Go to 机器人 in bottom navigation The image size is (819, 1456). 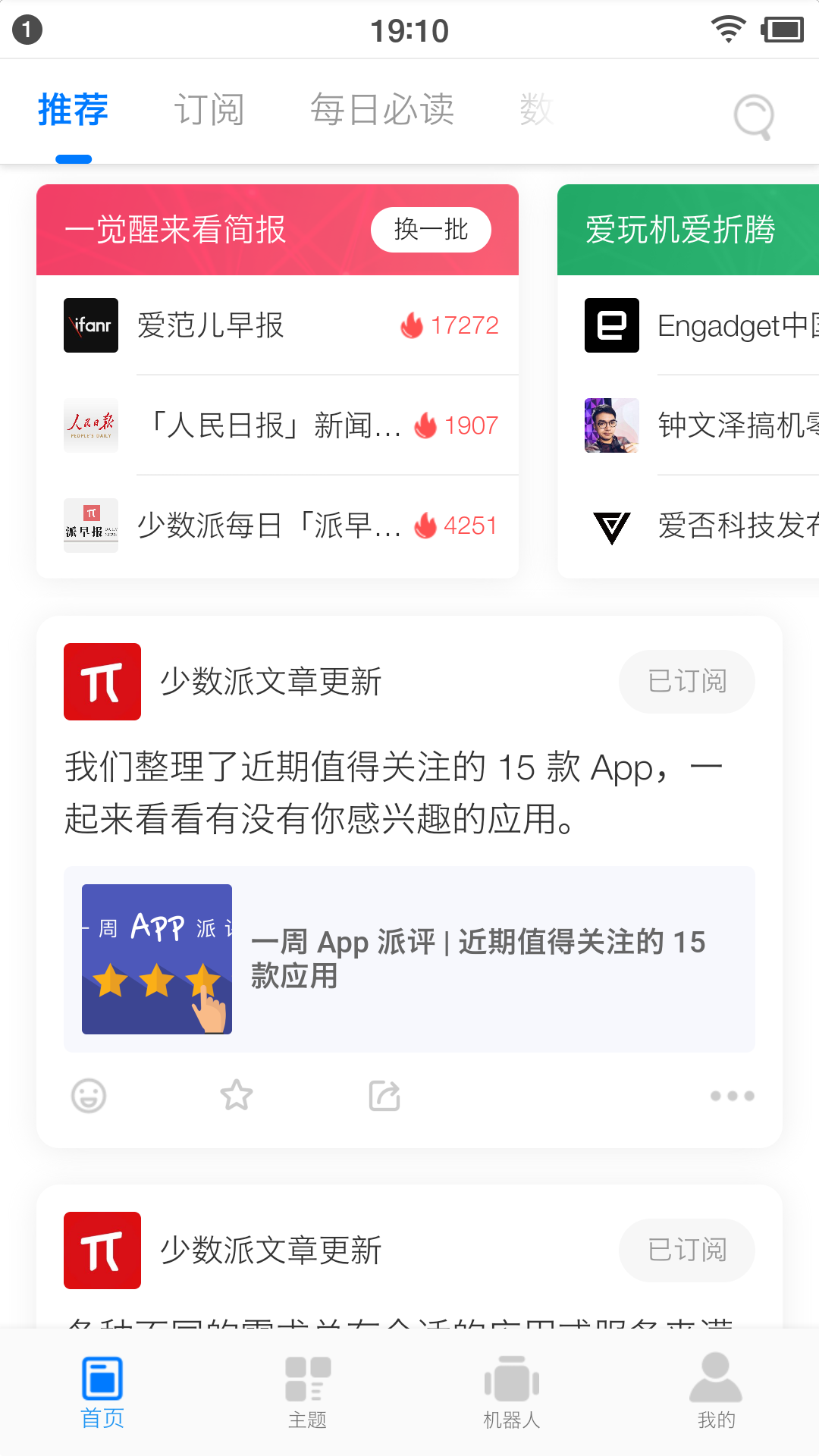[x=512, y=1392]
